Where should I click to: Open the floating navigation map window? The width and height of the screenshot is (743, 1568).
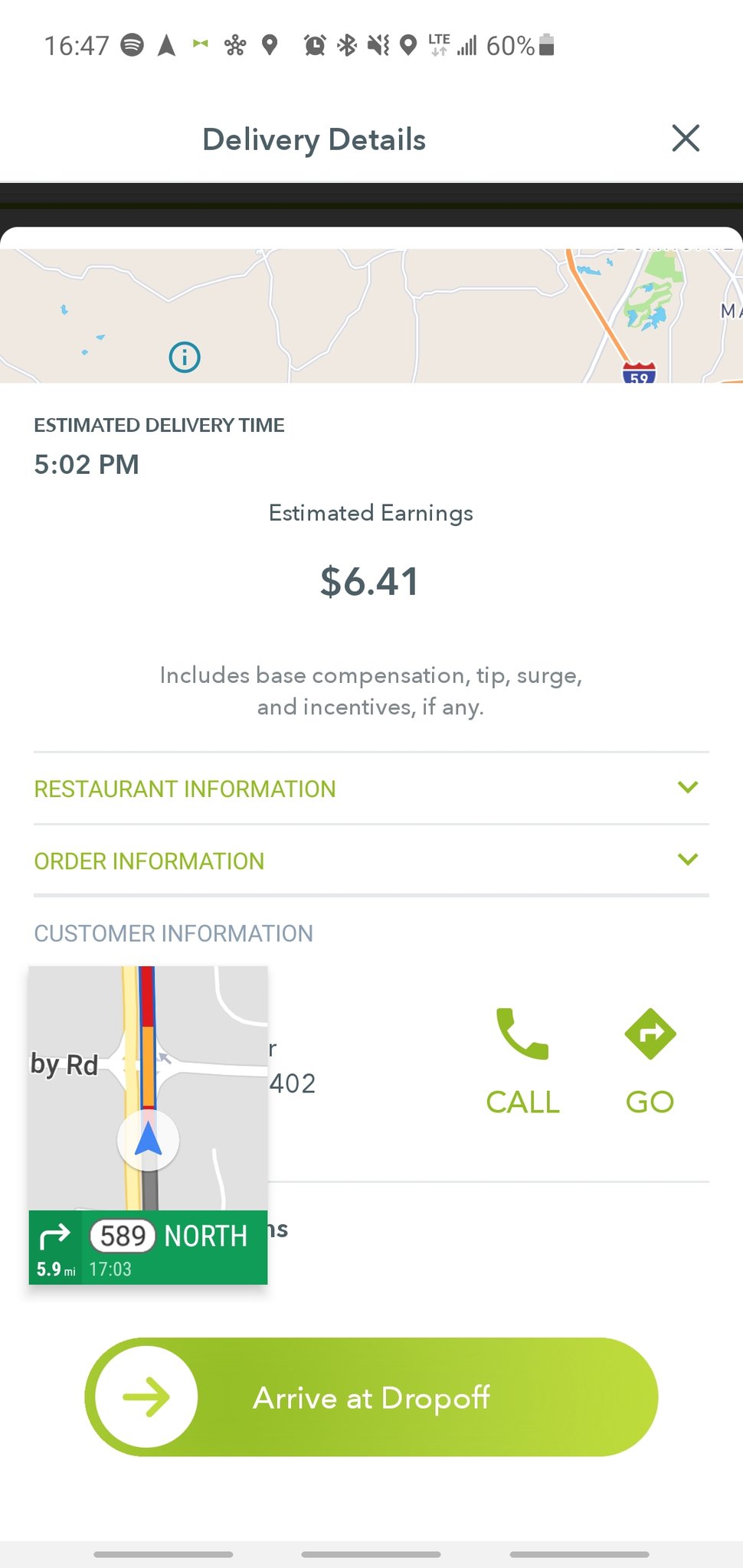click(148, 1125)
